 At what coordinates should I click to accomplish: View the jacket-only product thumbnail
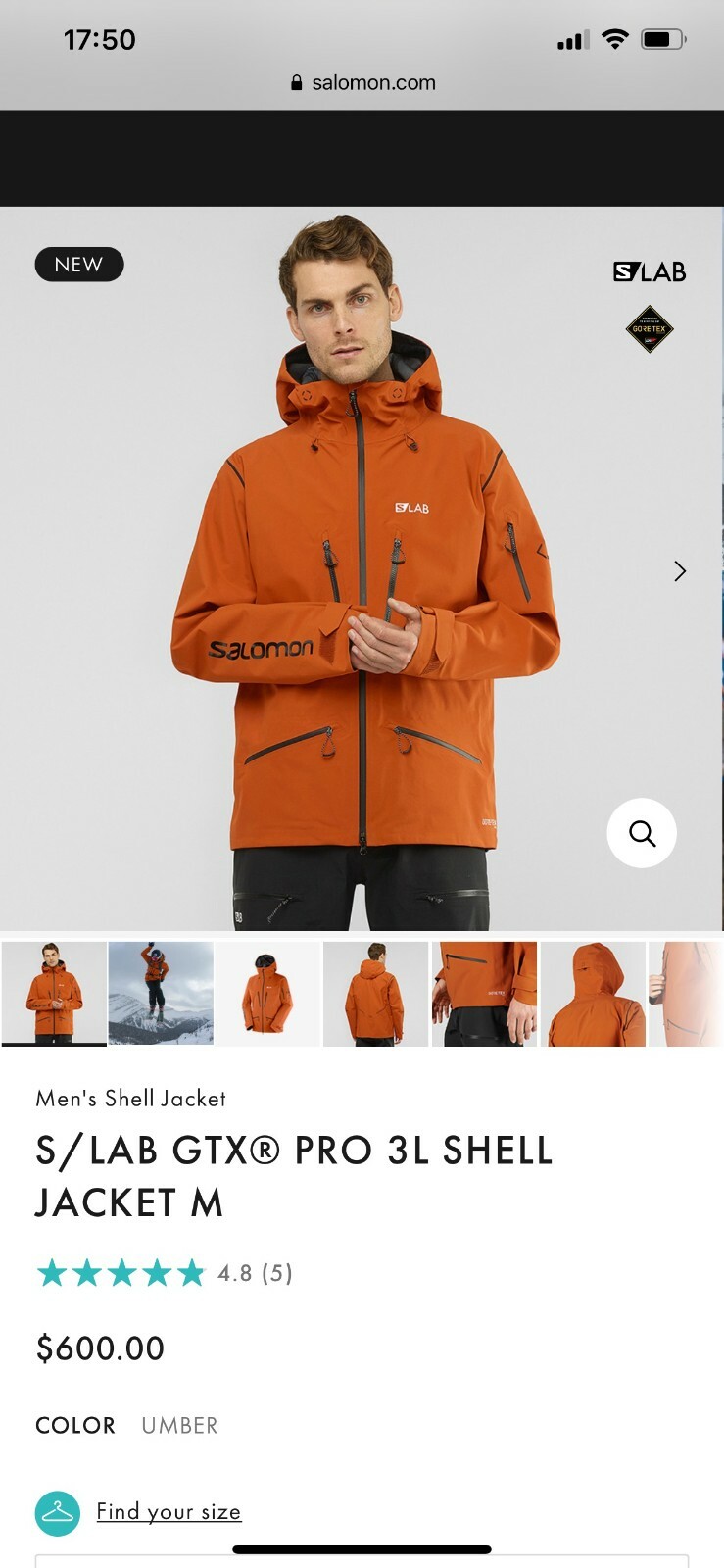[x=268, y=993]
